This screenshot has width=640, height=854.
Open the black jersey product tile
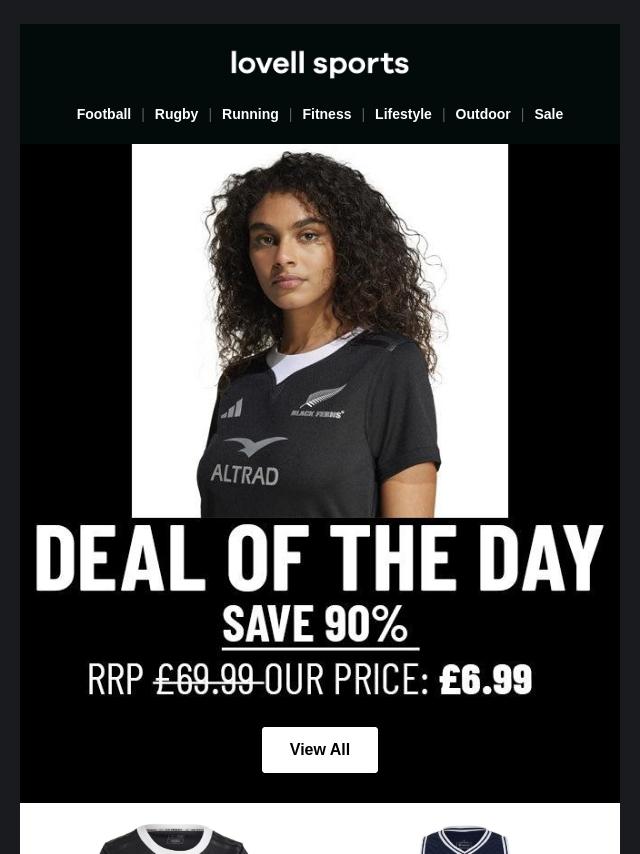point(173,838)
